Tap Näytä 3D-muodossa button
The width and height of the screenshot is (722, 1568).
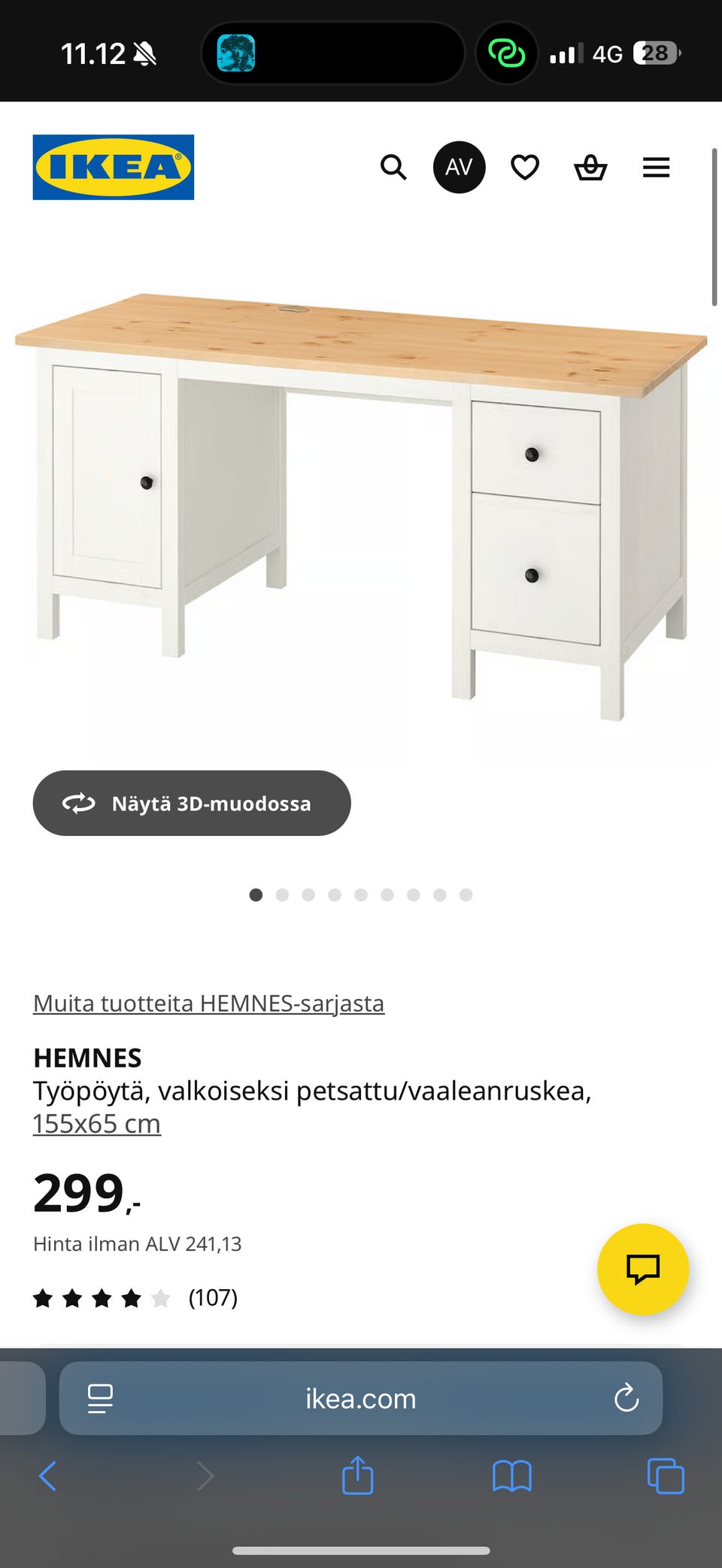(x=192, y=803)
